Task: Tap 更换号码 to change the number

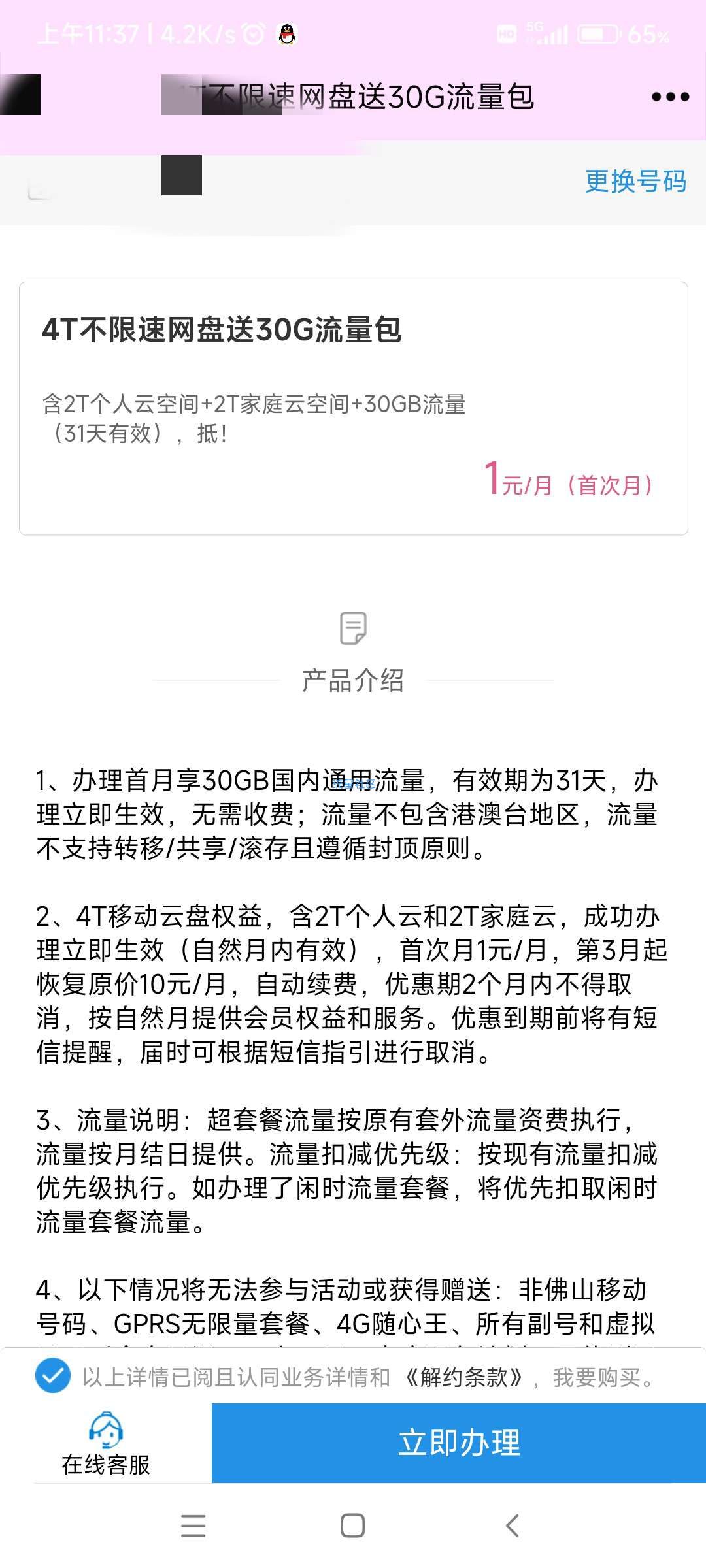Action: [x=635, y=181]
